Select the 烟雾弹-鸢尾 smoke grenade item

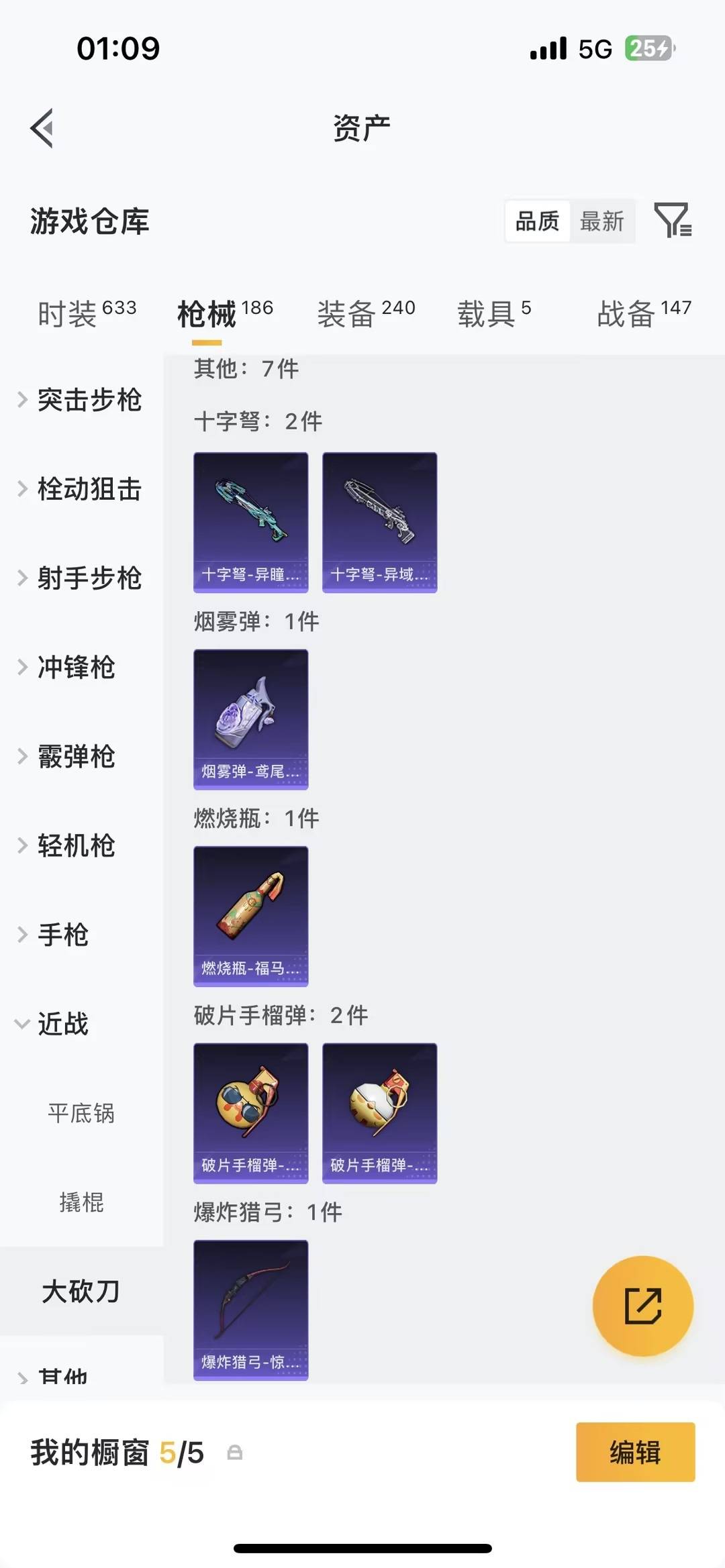tap(250, 719)
